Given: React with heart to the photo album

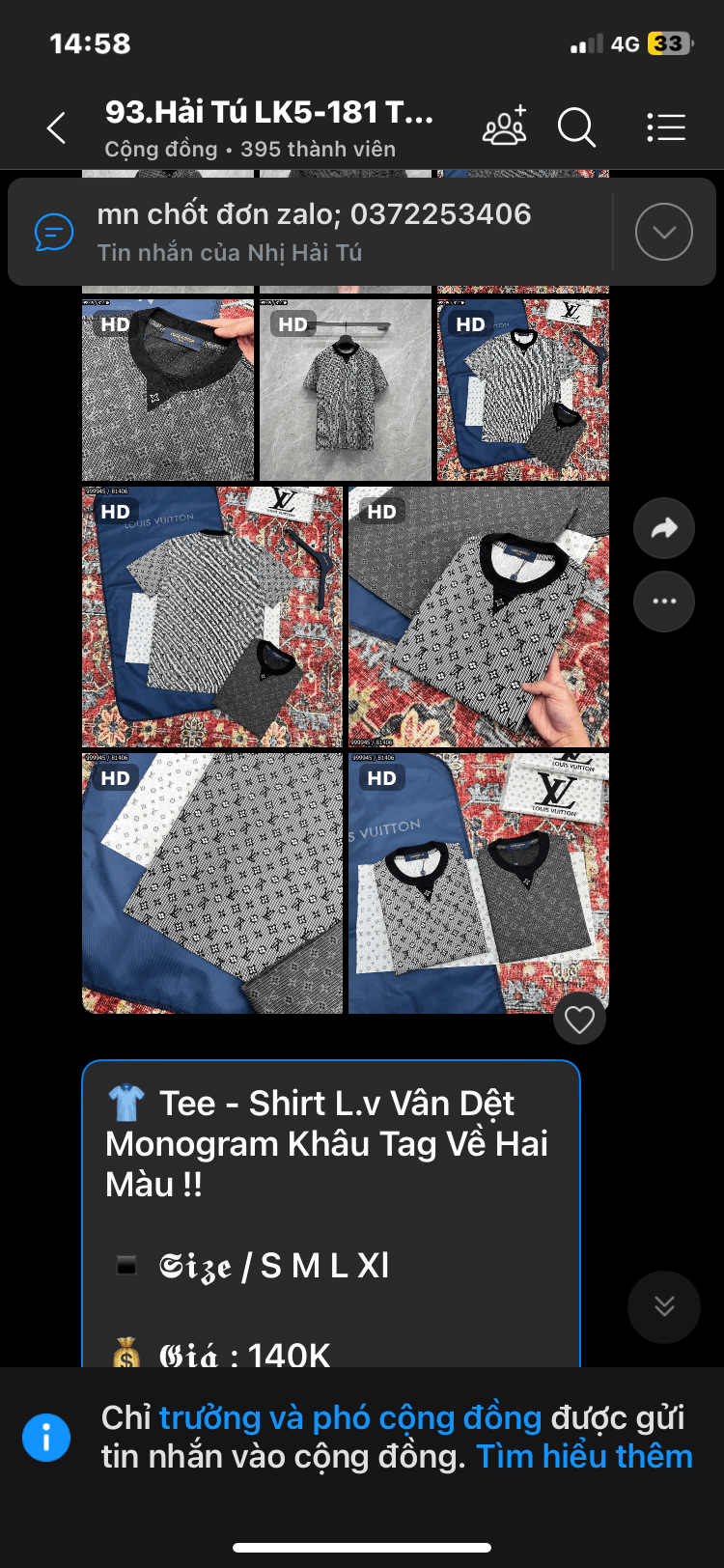Looking at the screenshot, I should pos(579,1019).
